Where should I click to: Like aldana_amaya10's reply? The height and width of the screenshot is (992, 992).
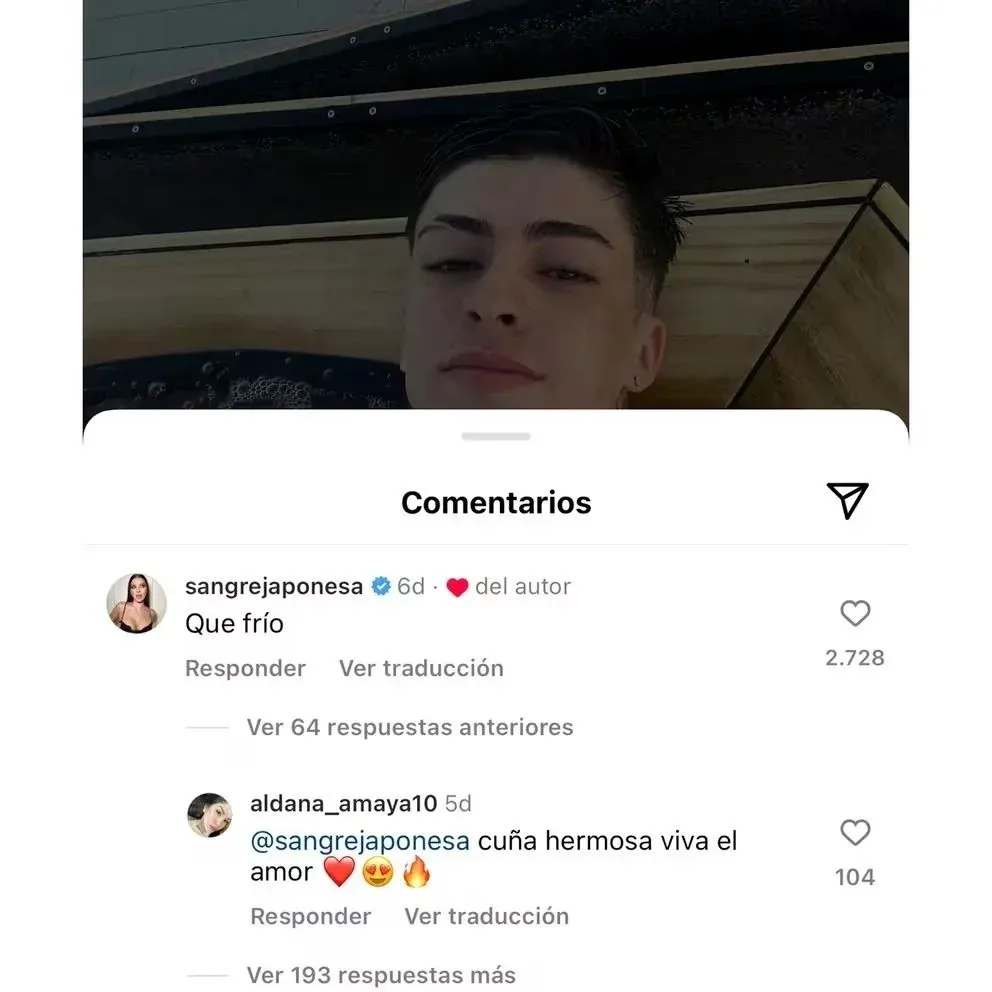[x=854, y=833]
